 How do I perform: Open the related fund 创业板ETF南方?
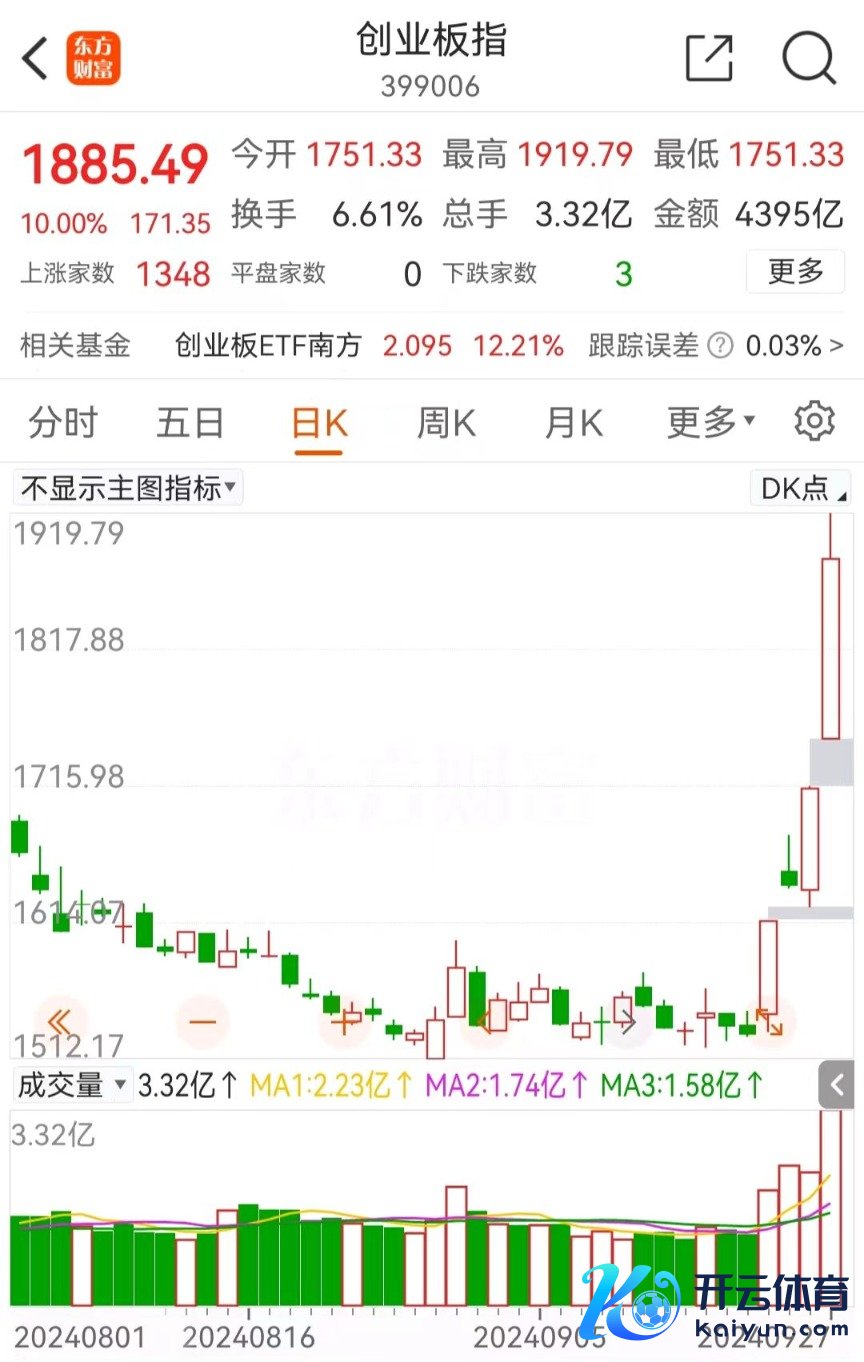(x=268, y=346)
